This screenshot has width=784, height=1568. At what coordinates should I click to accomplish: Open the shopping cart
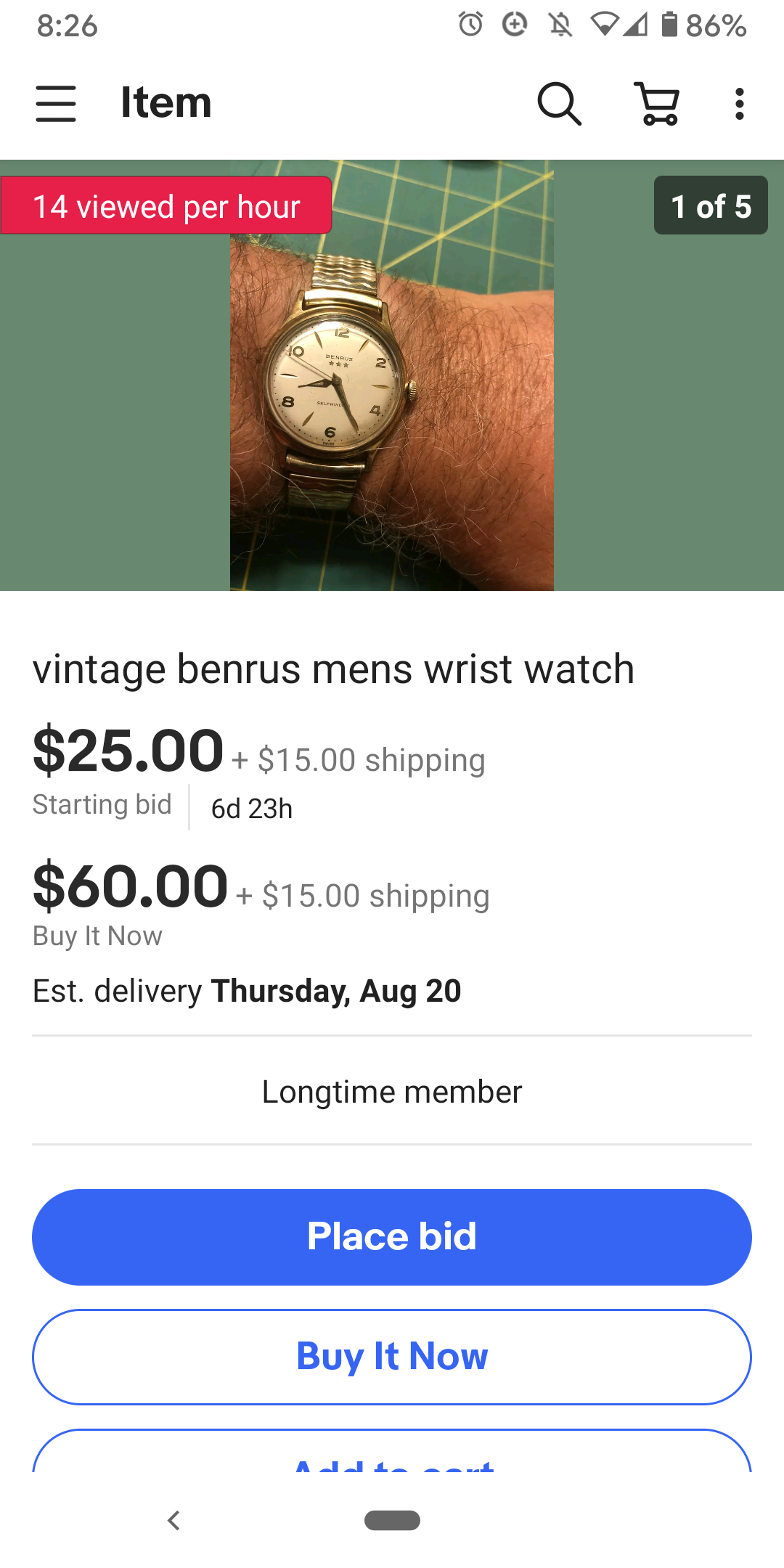(x=658, y=104)
